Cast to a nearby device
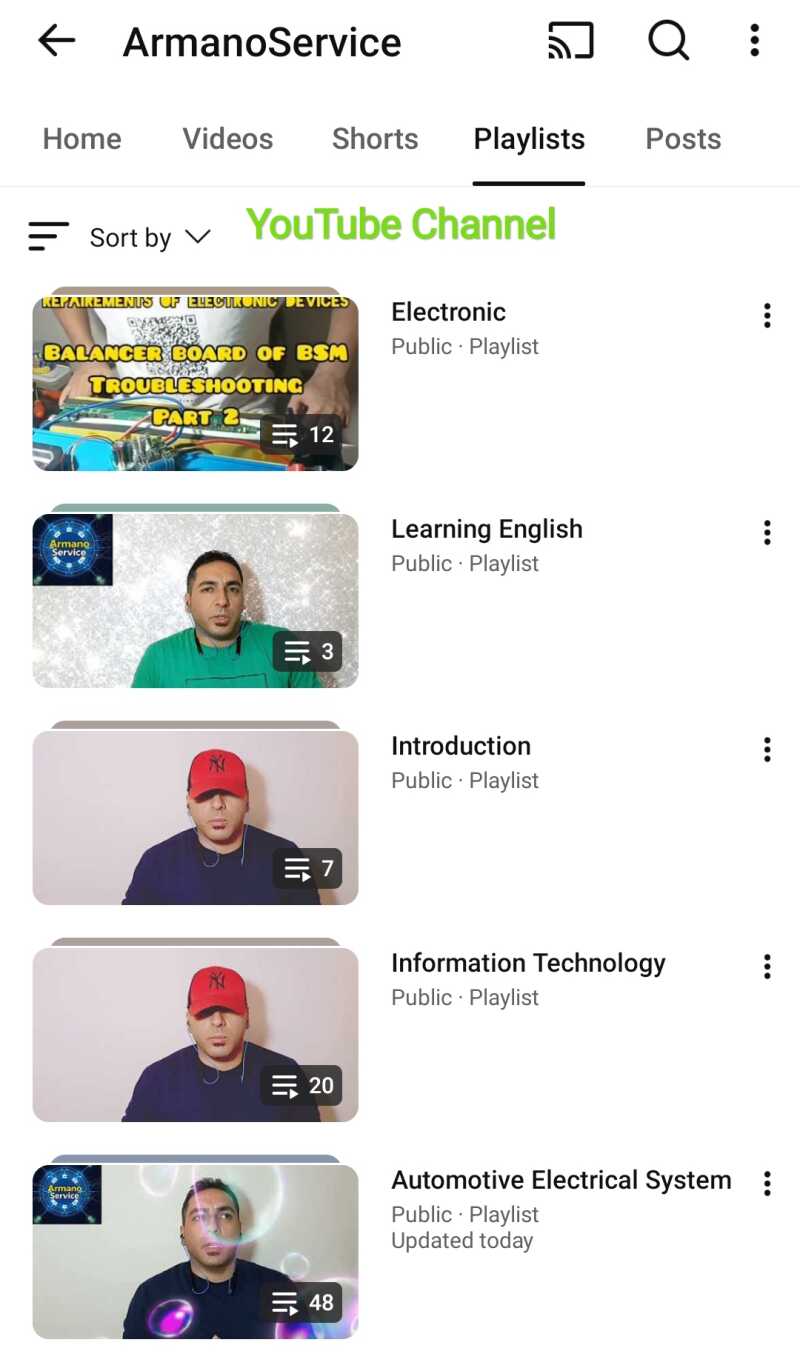The image size is (800, 1368). pyautogui.click(x=570, y=41)
